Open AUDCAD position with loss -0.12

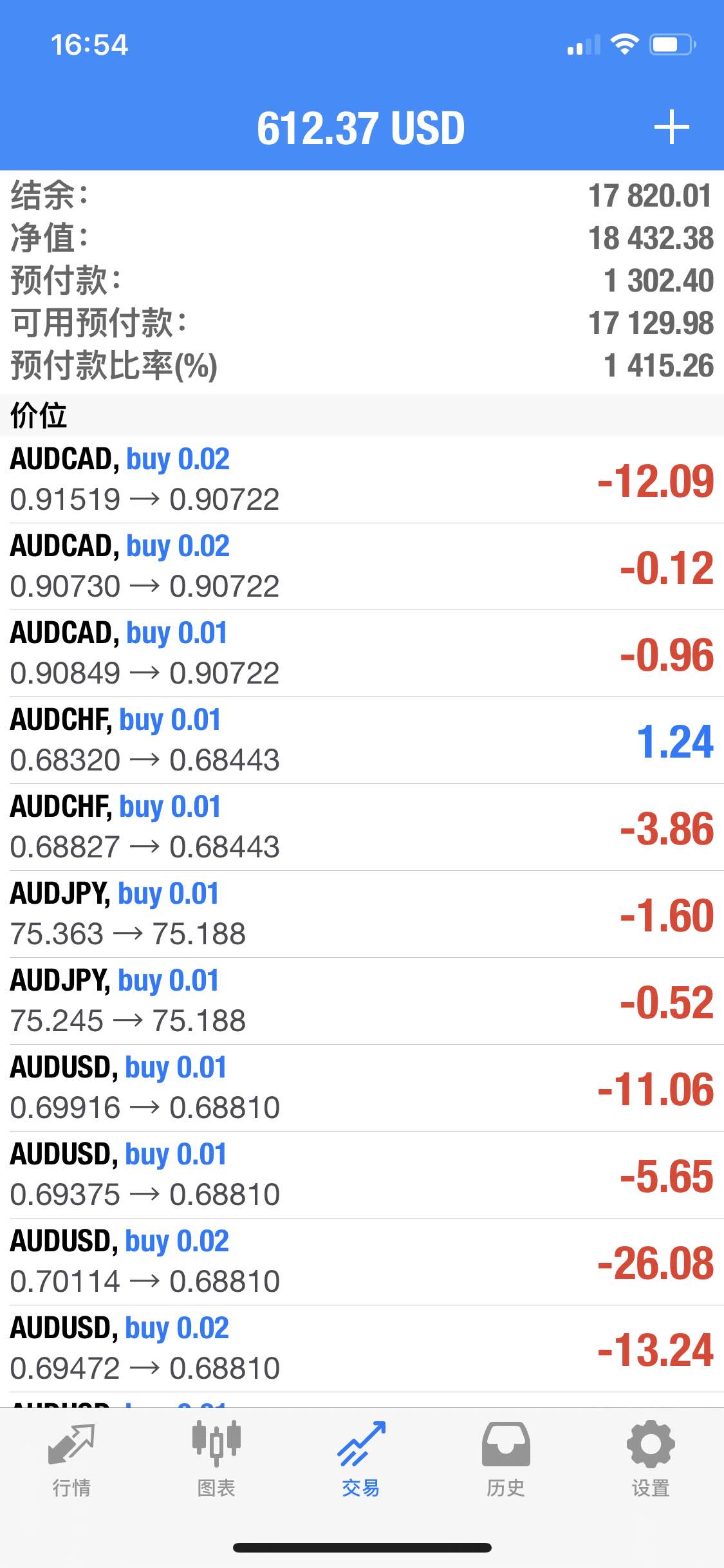pyautogui.click(x=362, y=566)
